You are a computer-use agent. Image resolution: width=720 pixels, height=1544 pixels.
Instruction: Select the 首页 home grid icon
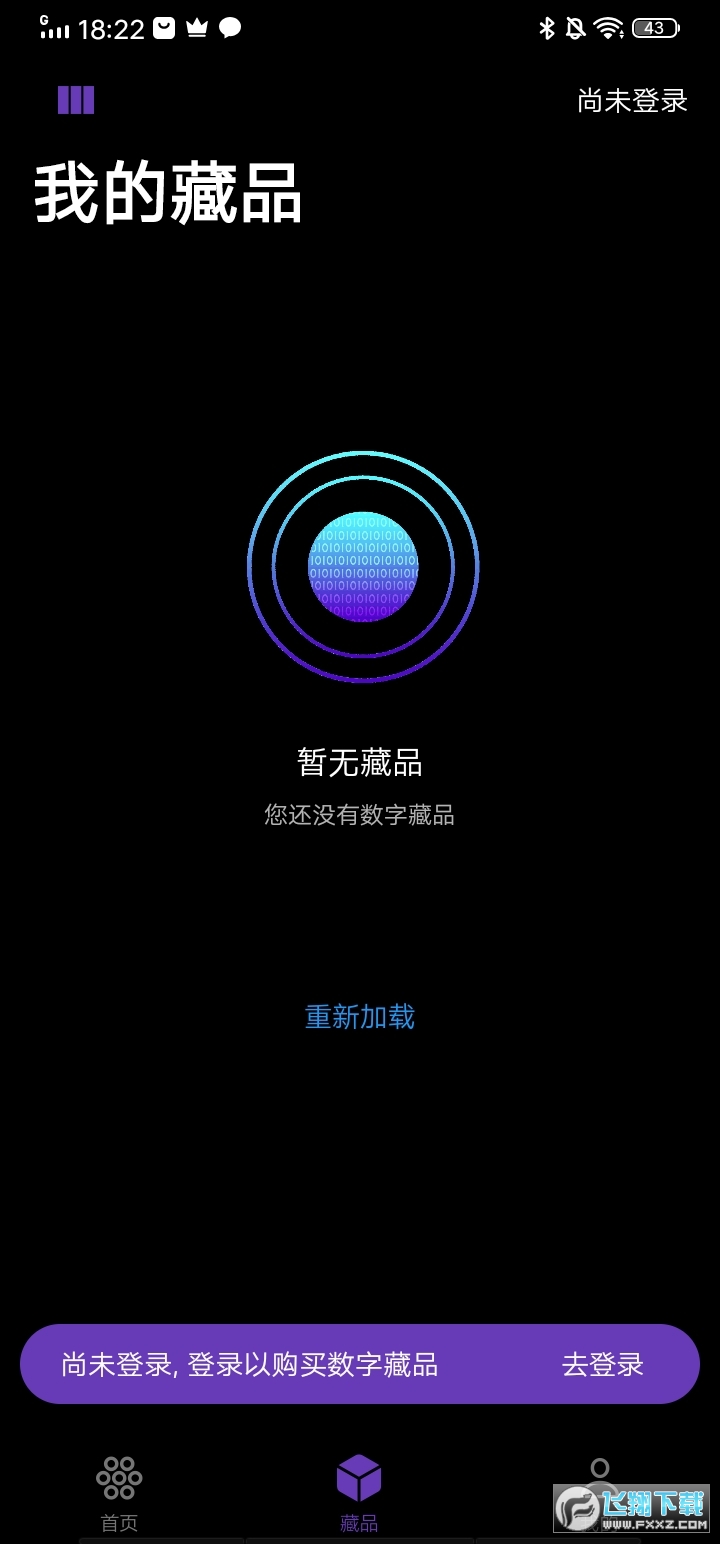(118, 1475)
